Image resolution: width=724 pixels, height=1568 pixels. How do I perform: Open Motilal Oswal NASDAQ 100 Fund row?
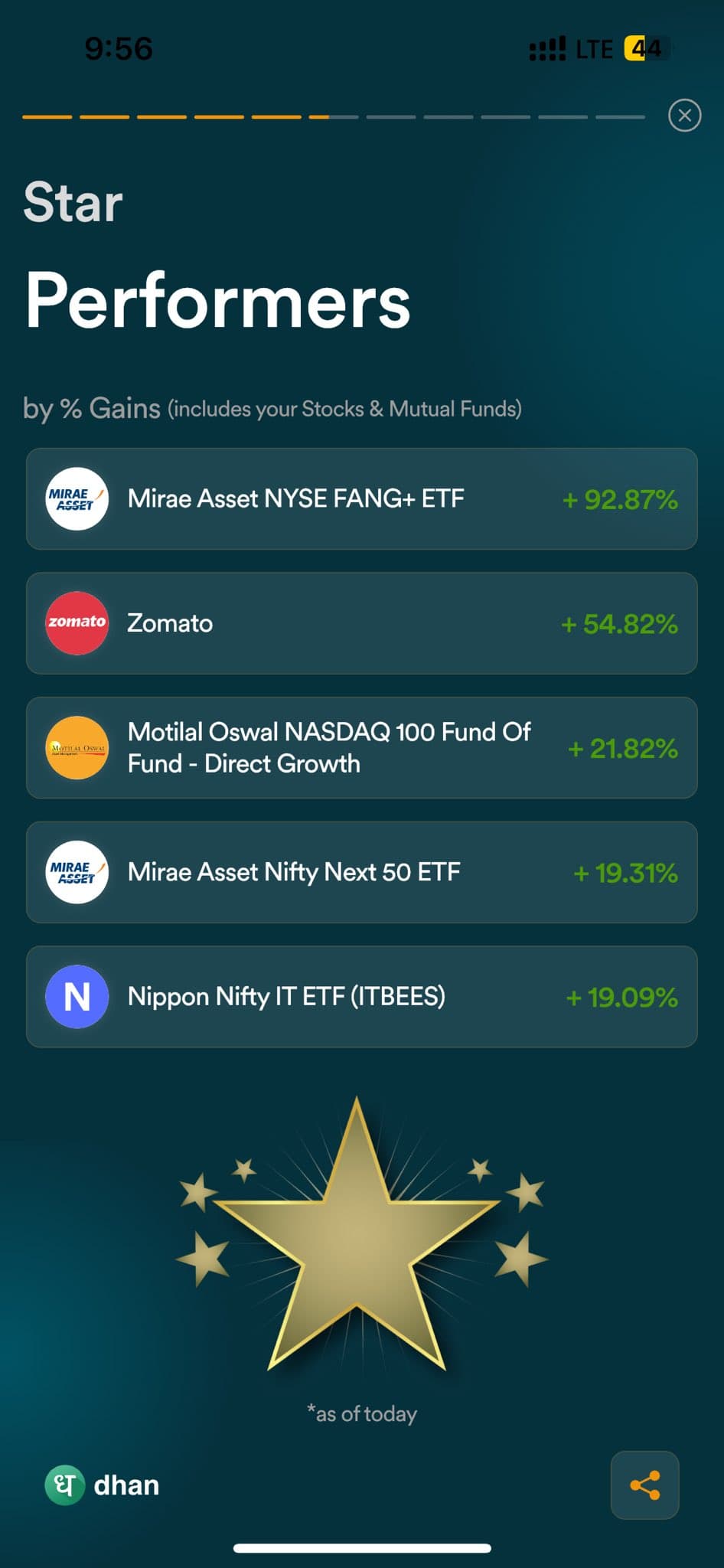[361, 747]
